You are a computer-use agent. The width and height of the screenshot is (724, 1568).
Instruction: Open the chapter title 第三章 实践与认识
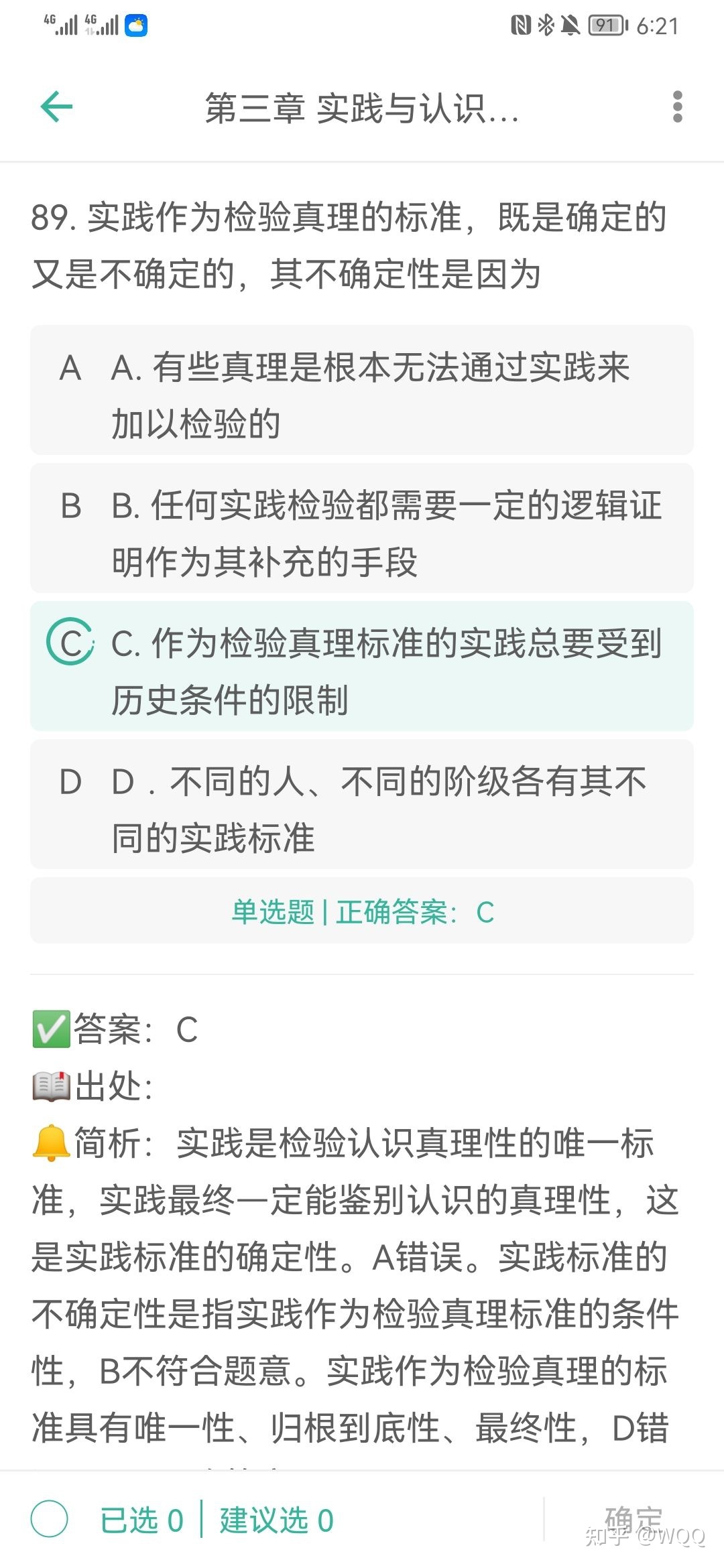click(x=362, y=107)
